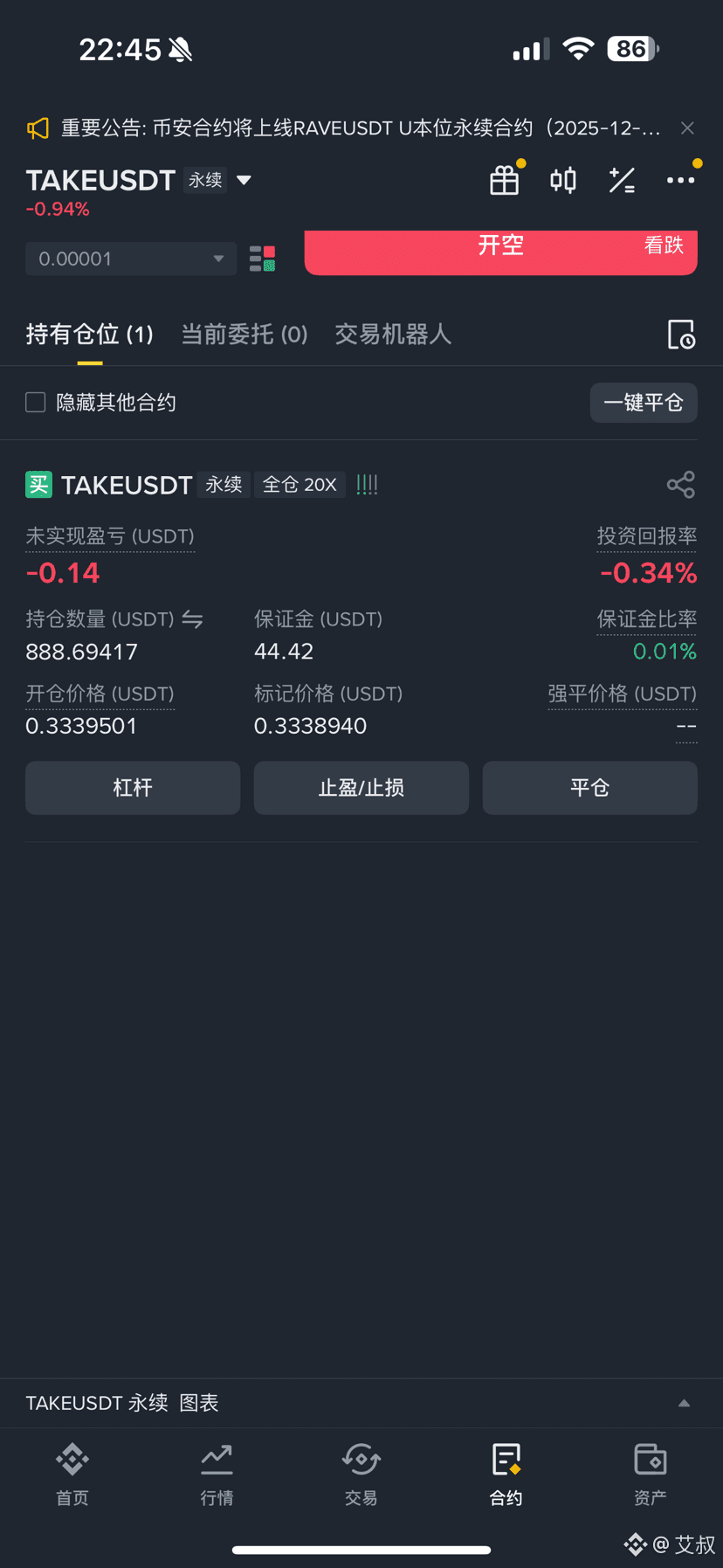The width and height of the screenshot is (723, 1568).
Task: Open the three-dot overflow menu
Action: click(x=680, y=180)
